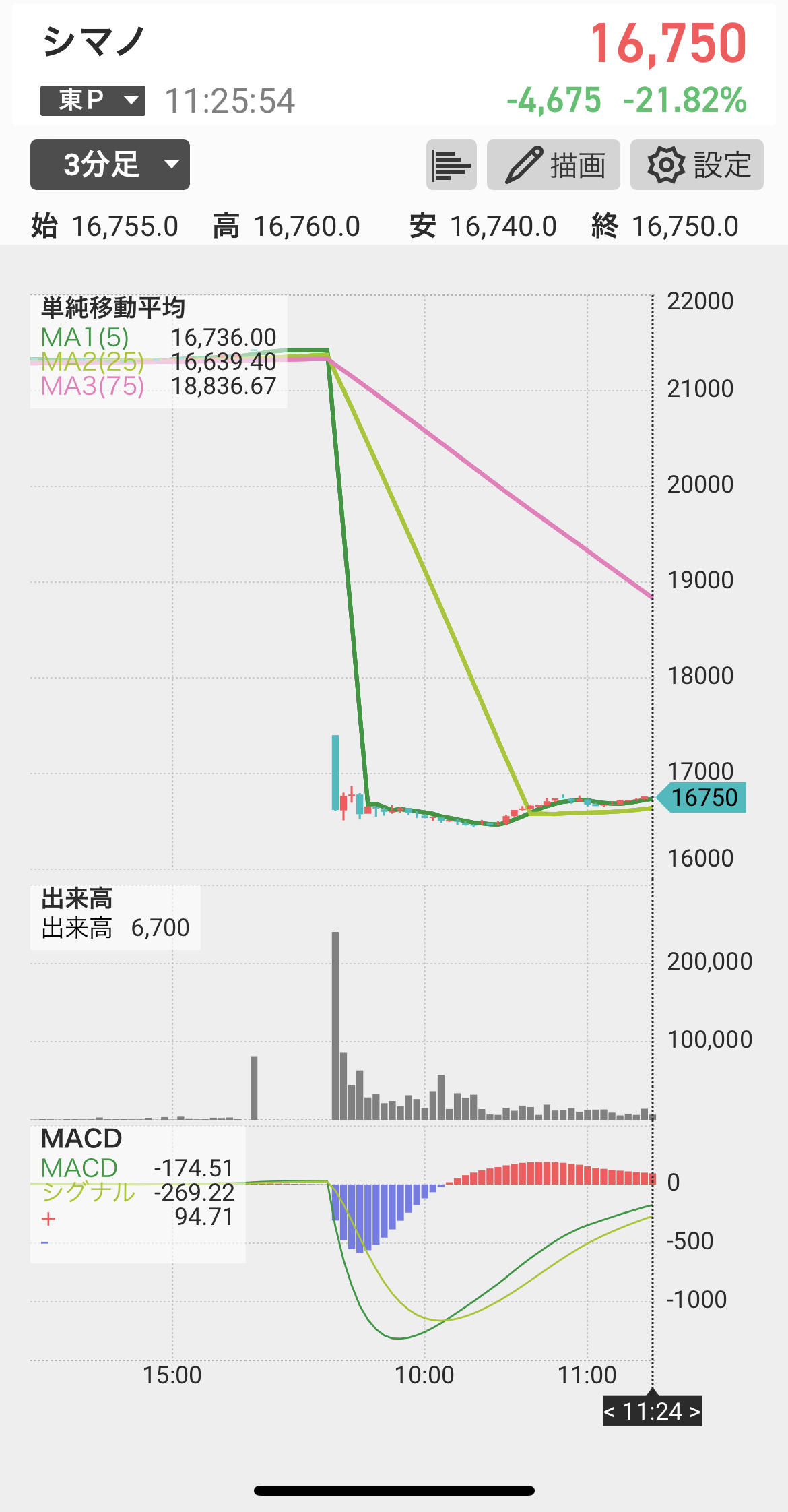This screenshot has width=788, height=1512.
Task: Open the 描画 drawing tool
Action: pos(554,165)
